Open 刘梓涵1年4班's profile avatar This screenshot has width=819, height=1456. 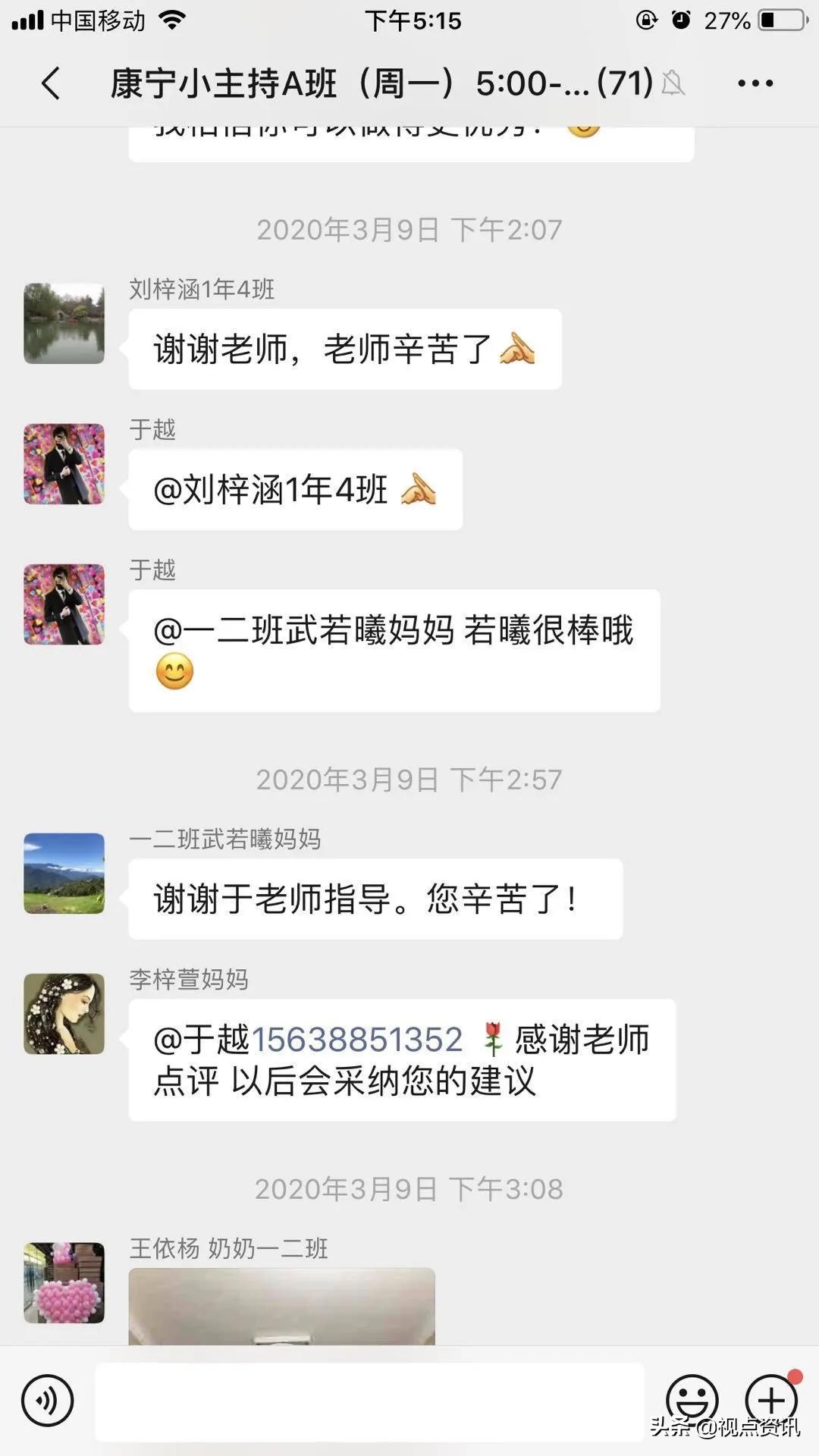click(64, 322)
